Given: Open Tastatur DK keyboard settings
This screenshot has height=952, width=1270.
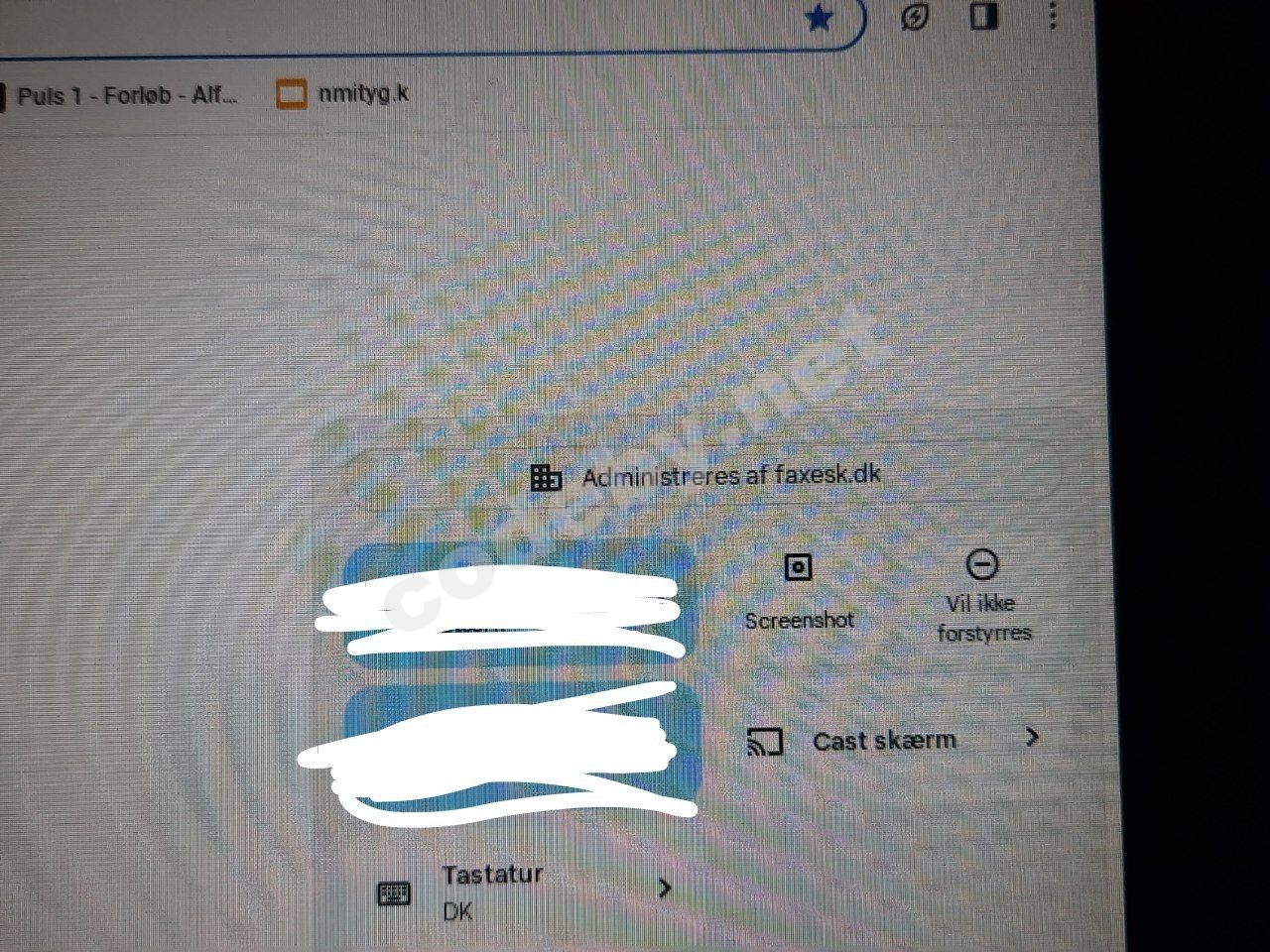Looking at the screenshot, I should (526, 891).
